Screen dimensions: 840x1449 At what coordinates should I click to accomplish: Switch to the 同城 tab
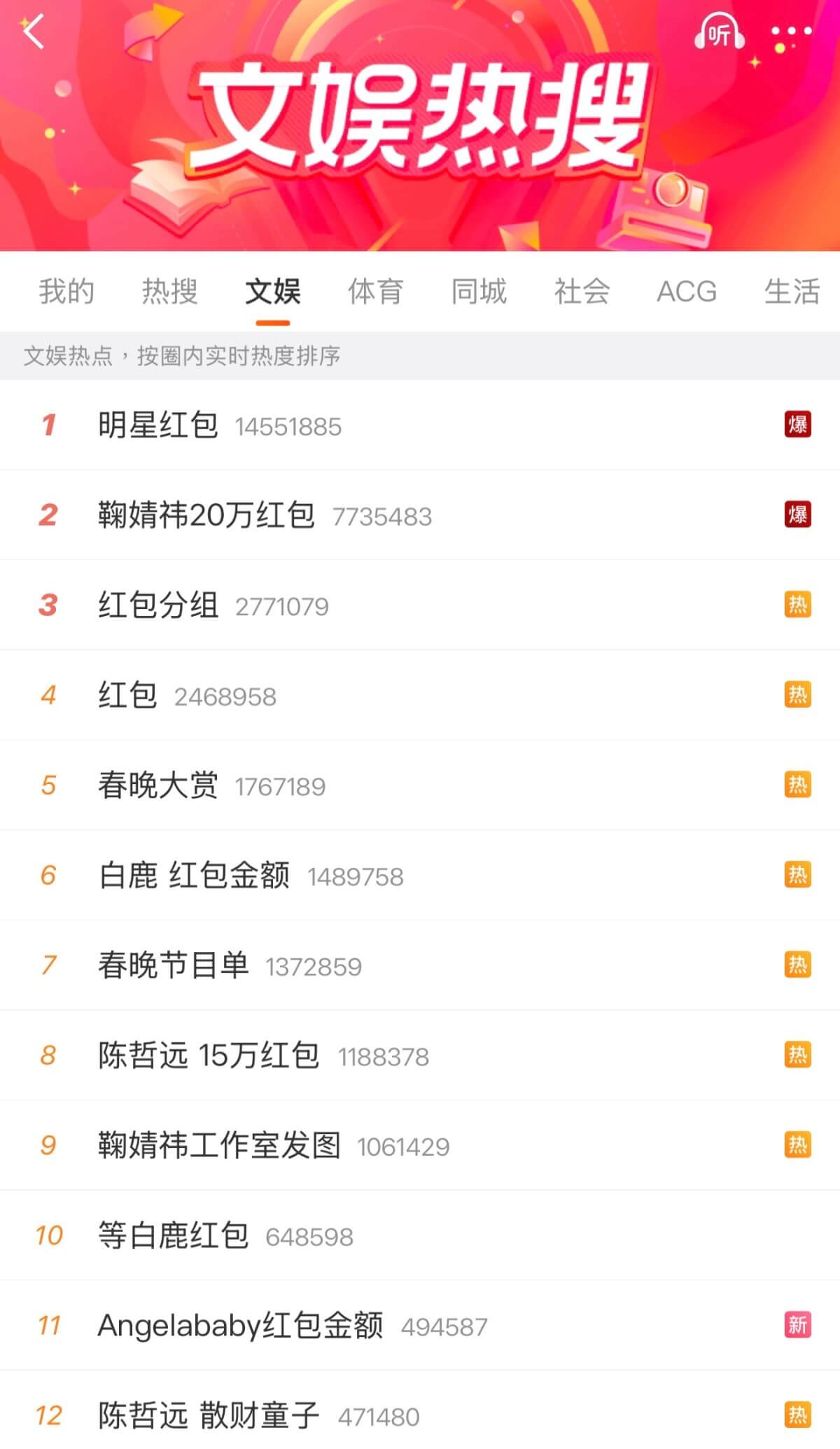coord(479,291)
